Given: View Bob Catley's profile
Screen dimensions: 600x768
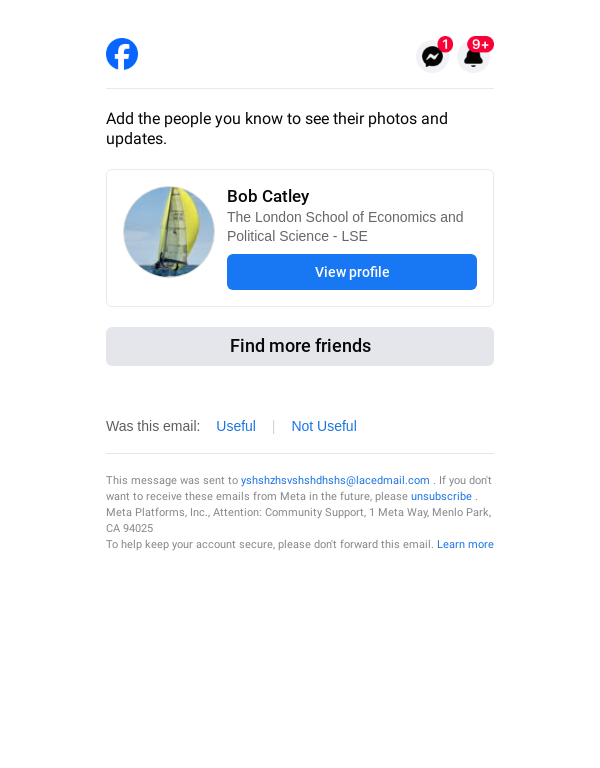Looking at the screenshot, I should tap(352, 272).
